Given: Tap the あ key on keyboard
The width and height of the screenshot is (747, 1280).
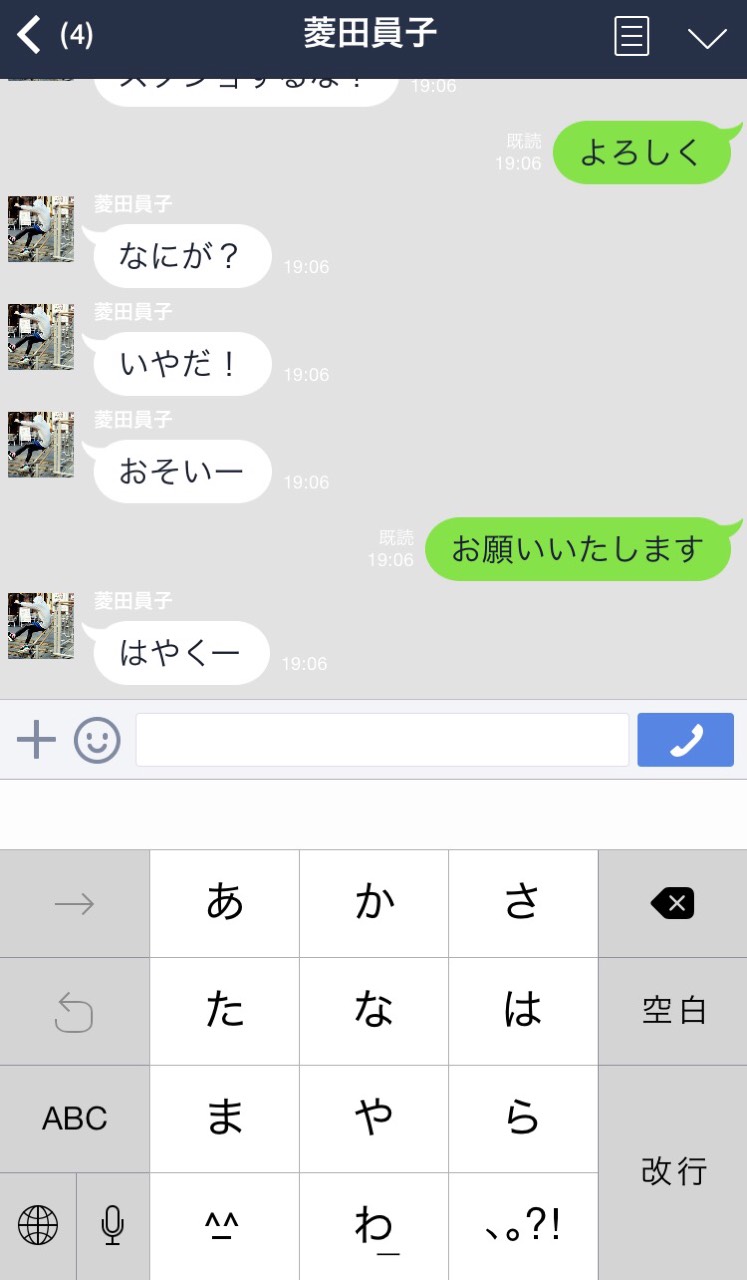Looking at the screenshot, I should (224, 904).
